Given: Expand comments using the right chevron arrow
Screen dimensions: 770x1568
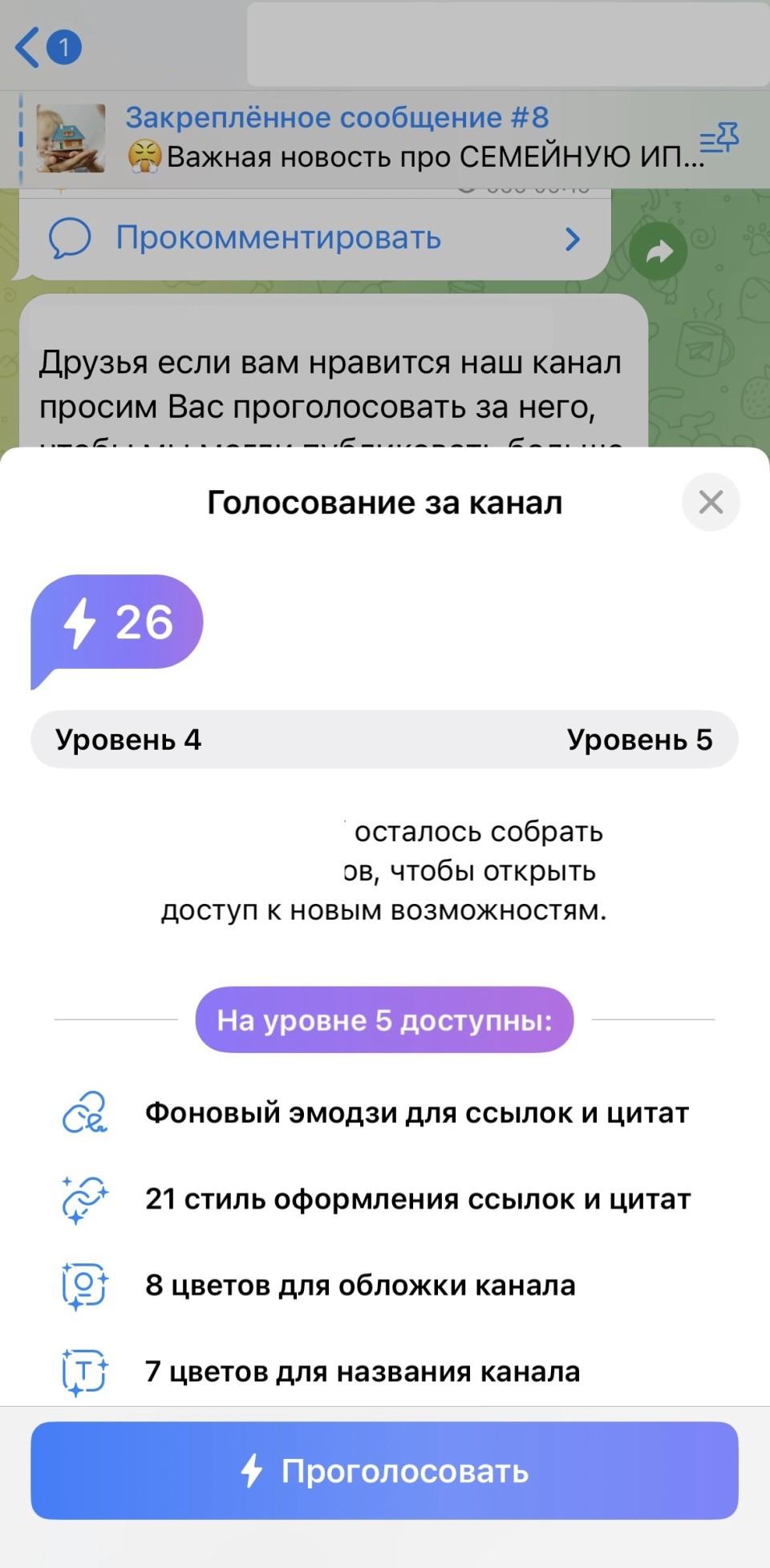Looking at the screenshot, I should pos(572,240).
